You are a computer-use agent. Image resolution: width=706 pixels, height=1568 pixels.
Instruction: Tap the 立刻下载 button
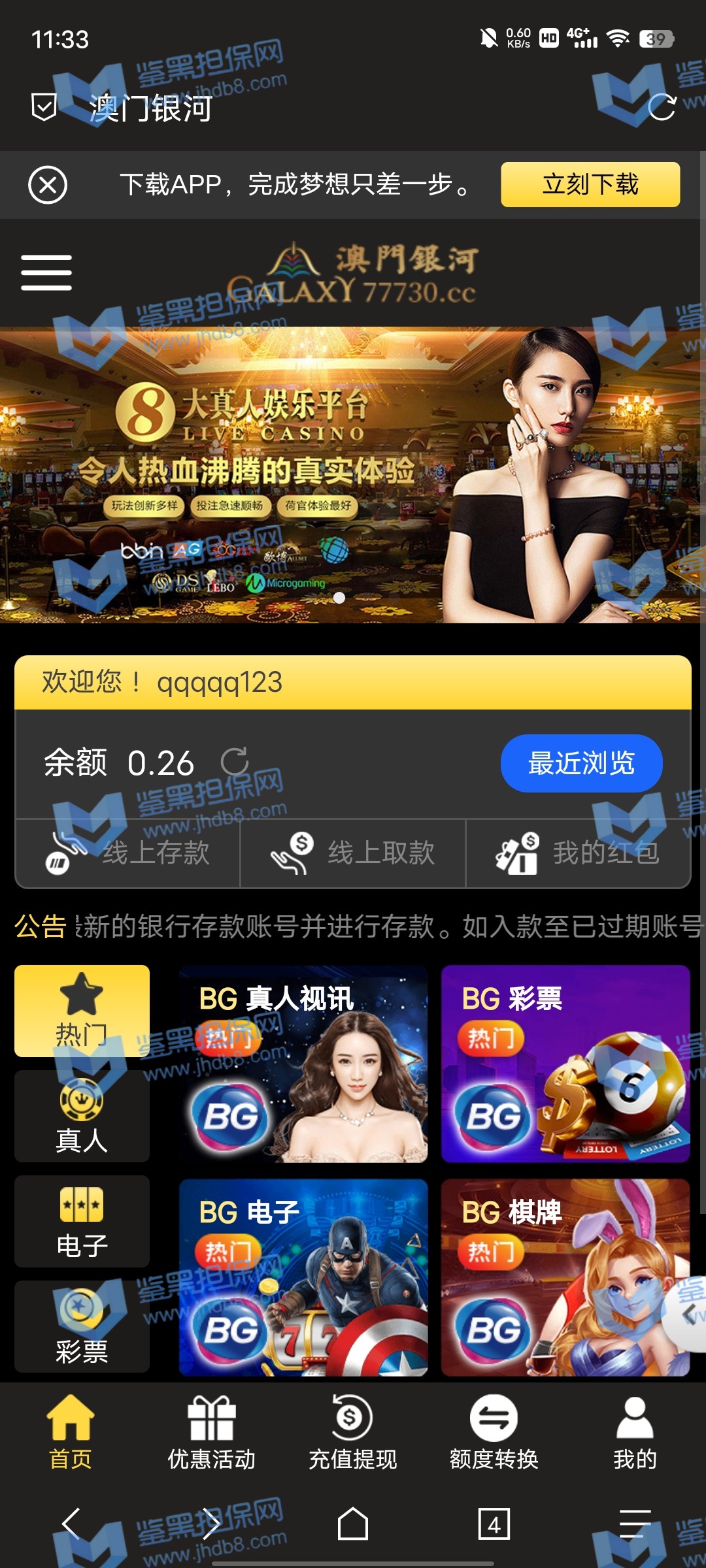[x=590, y=185]
